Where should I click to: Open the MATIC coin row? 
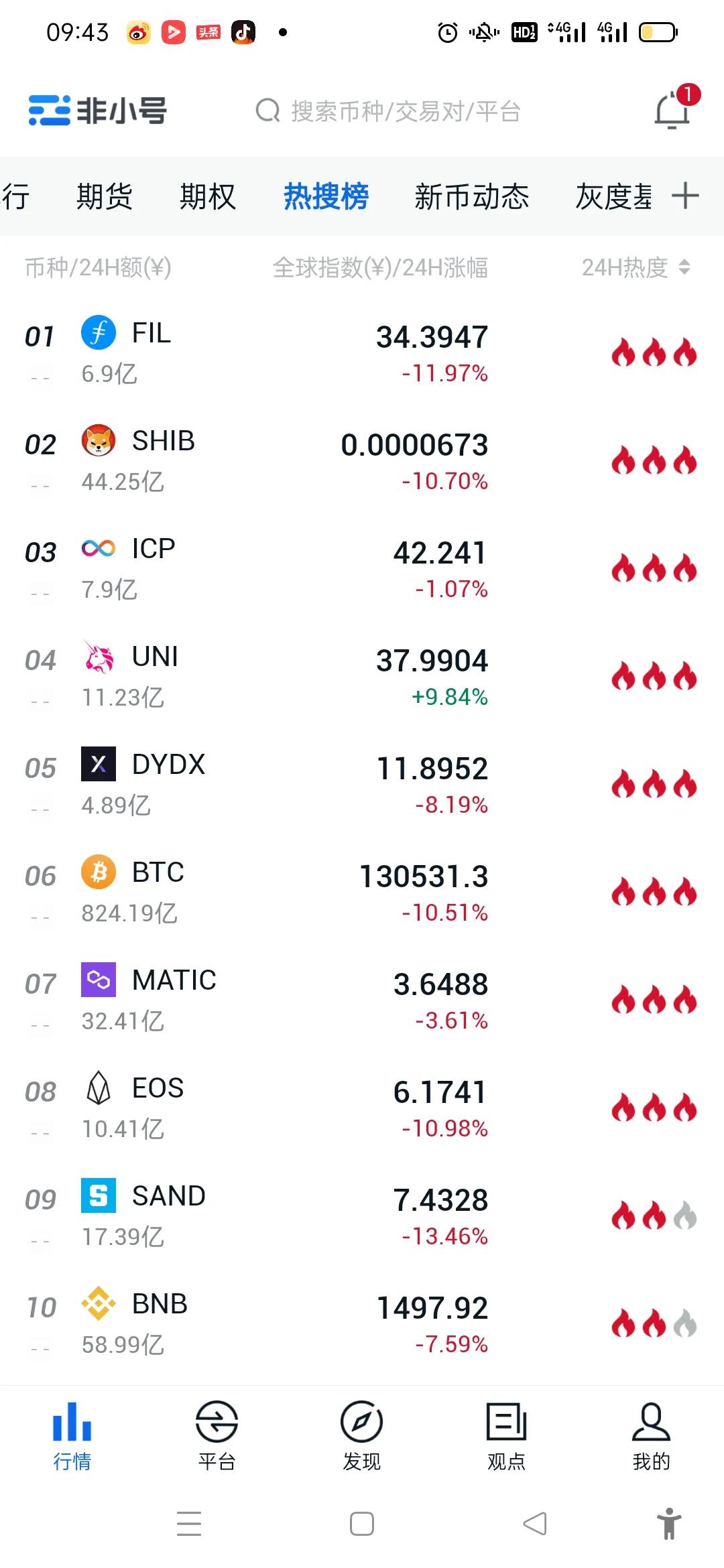pos(362,1000)
